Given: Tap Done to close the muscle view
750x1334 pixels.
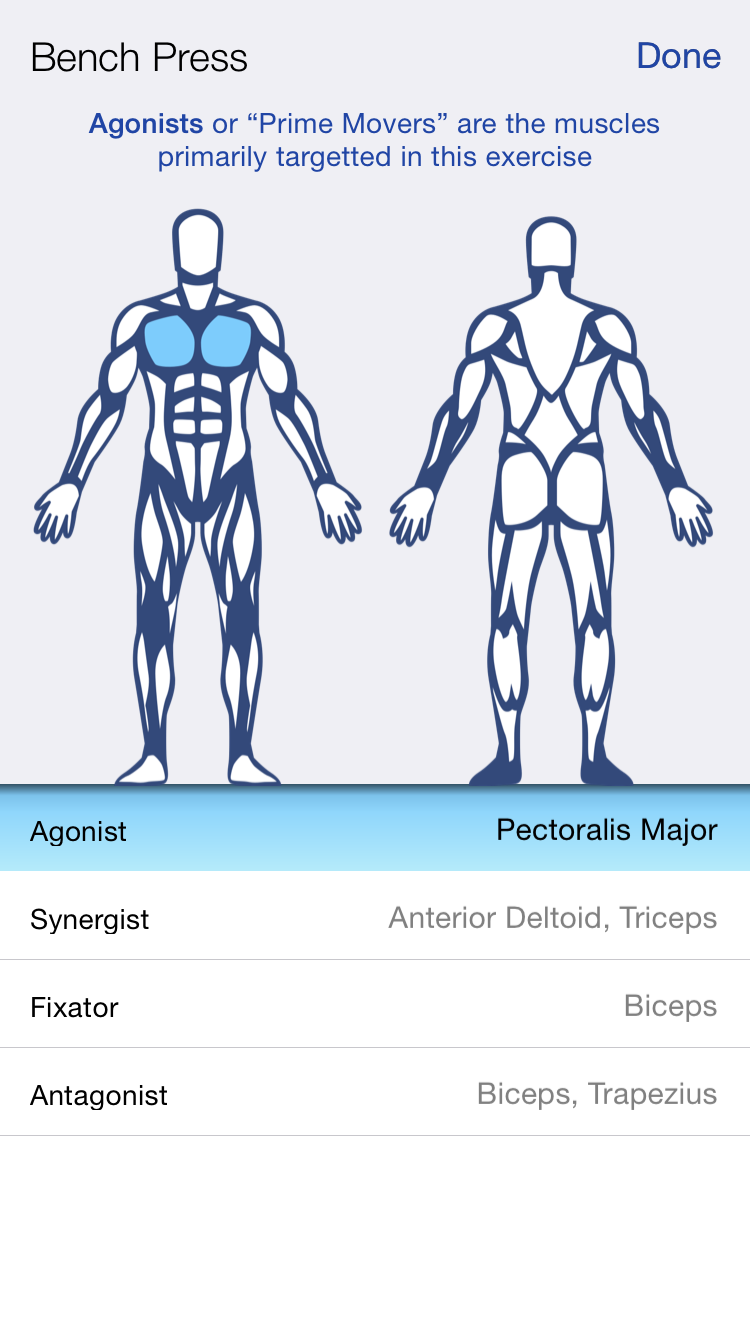Looking at the screenshot, I should pos(678,56).
